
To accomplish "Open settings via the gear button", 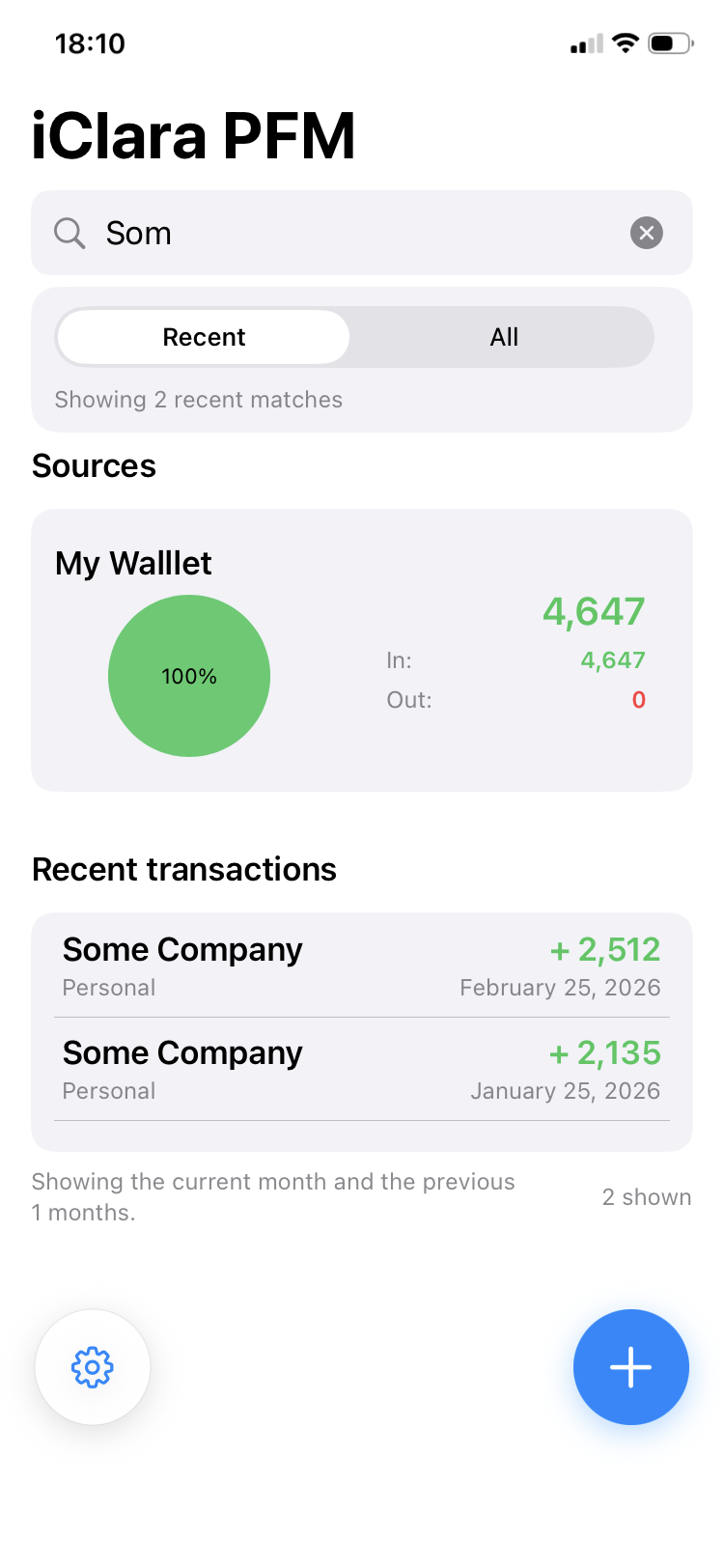I will 93,1366.
